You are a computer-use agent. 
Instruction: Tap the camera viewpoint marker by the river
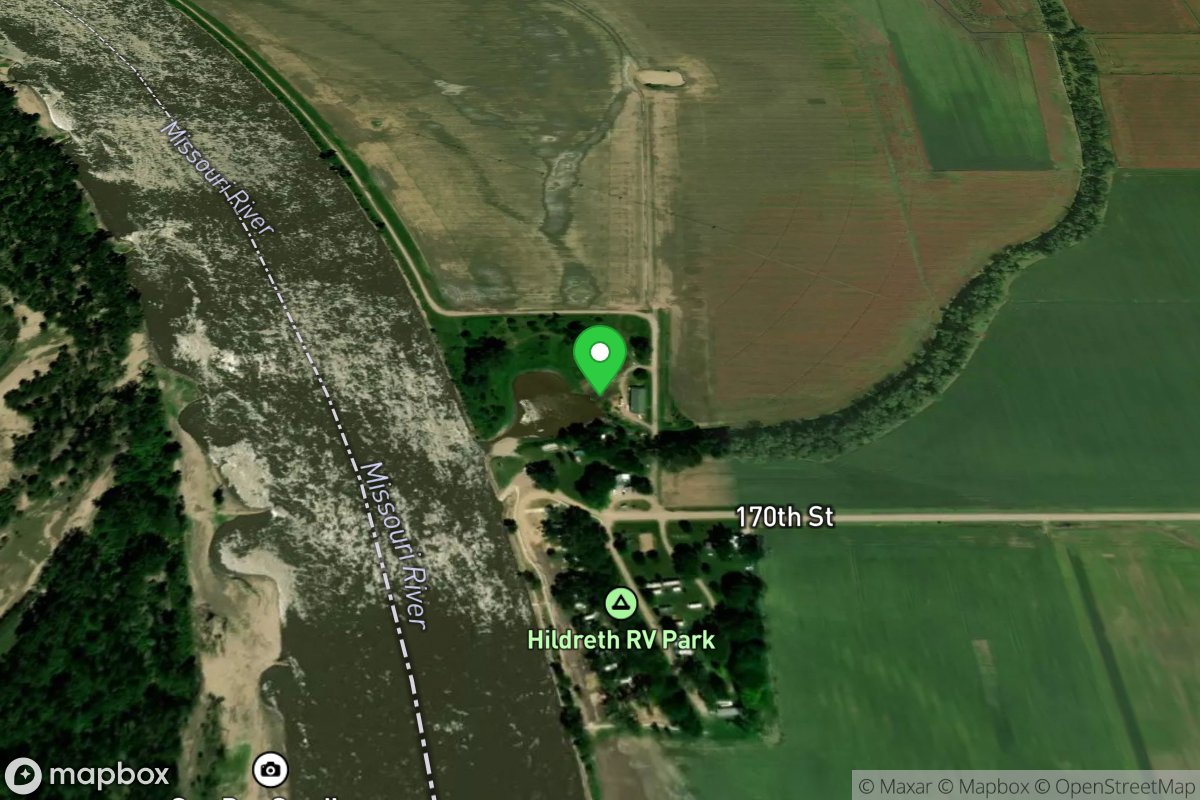[270, 769]
